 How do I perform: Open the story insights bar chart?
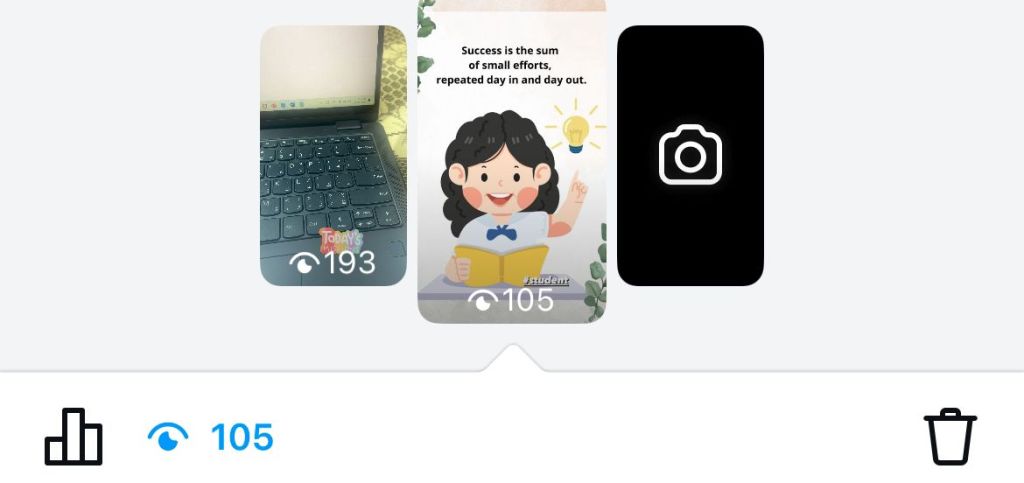tap(73, 437)
